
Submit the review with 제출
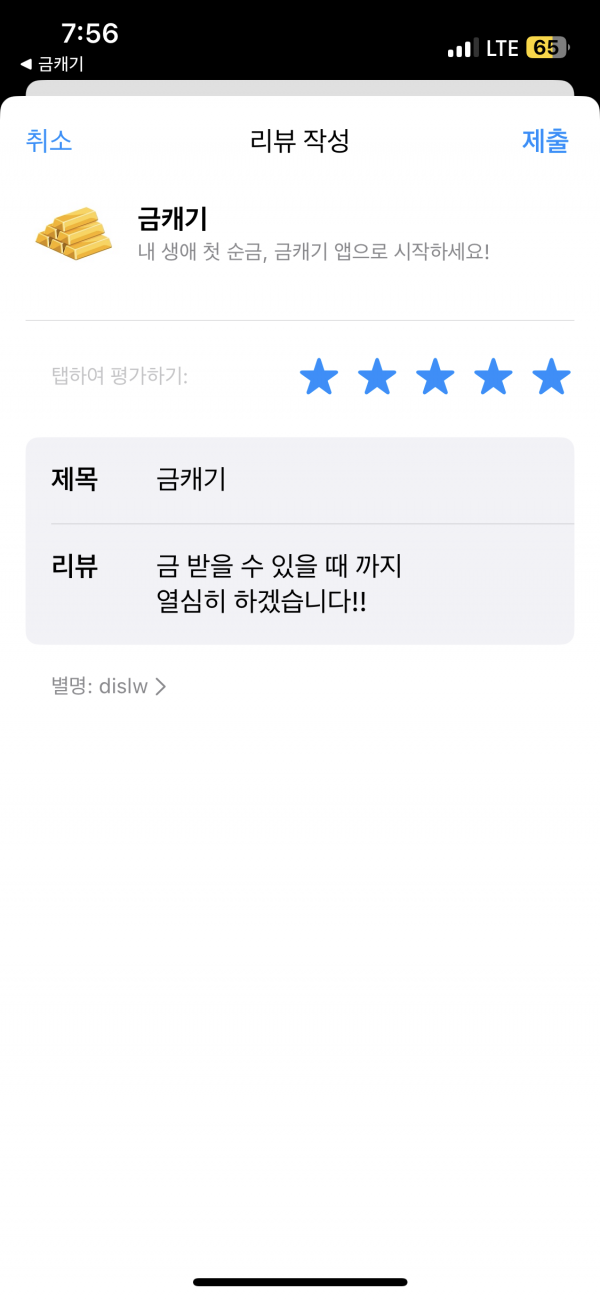(545, 141)
